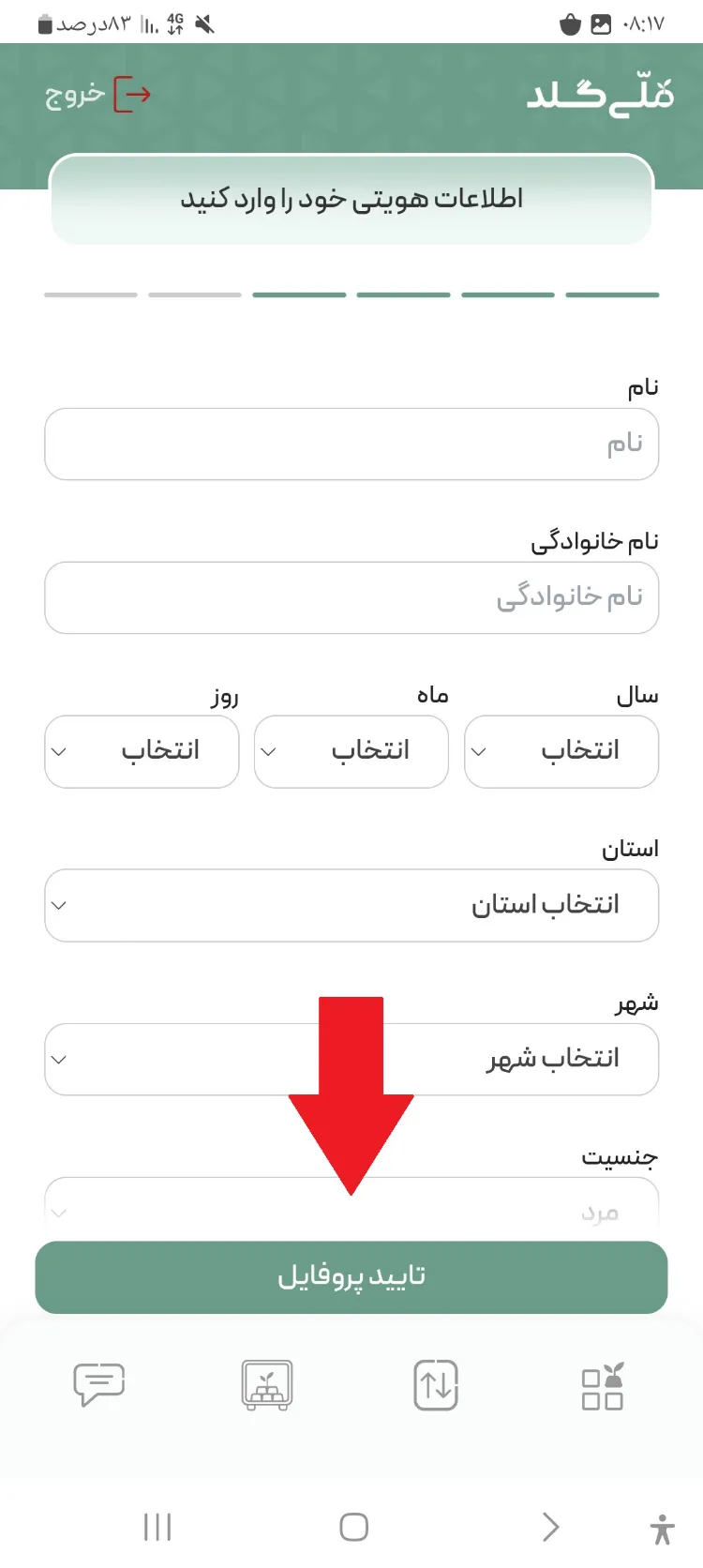The image size is (703, 1568).
Task: Open the ماه month dropdown
Action: tap(351, 751)
